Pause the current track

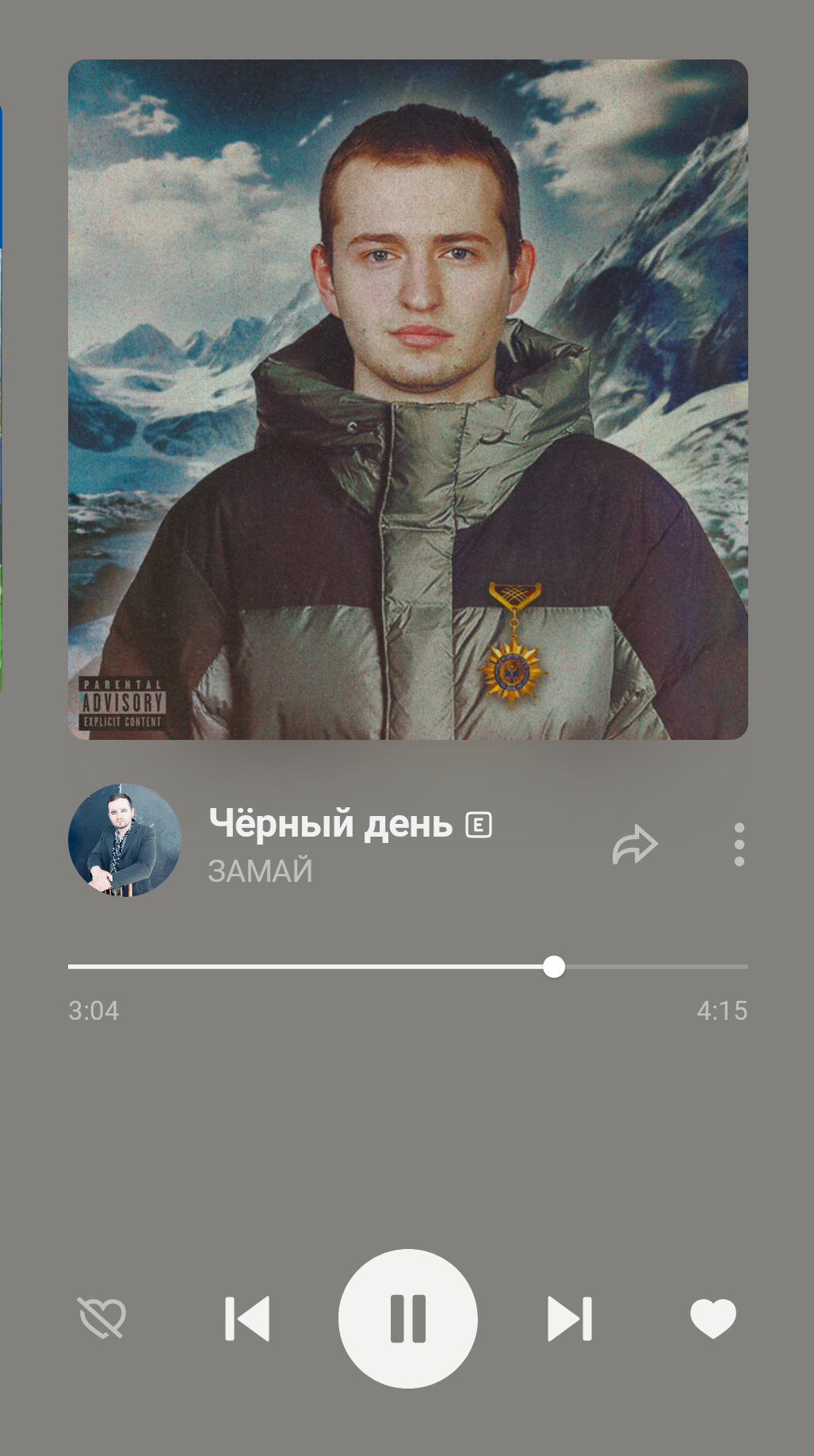pyautogui.click(x=407, y=1318)
